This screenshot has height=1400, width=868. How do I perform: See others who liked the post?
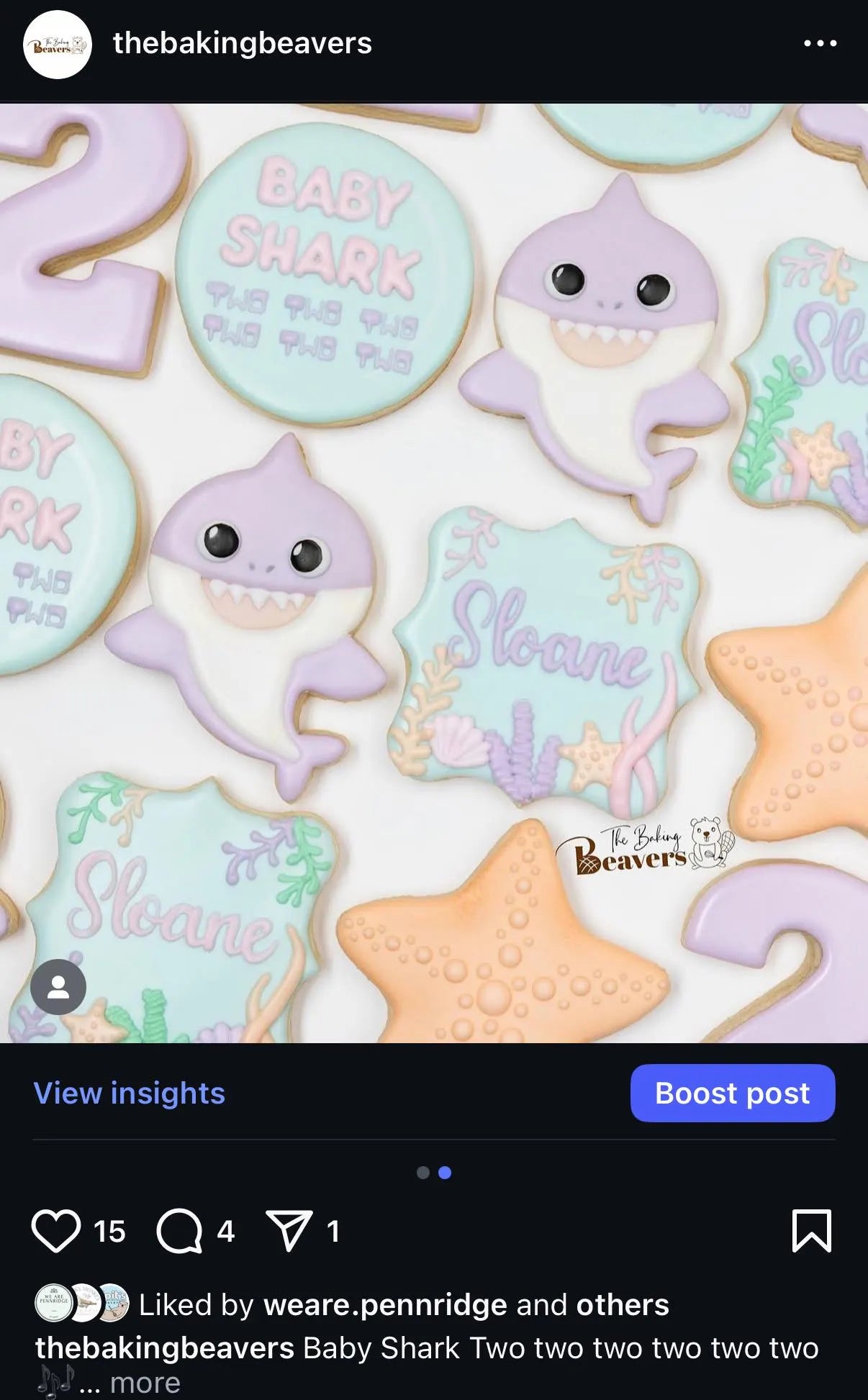622,1305
